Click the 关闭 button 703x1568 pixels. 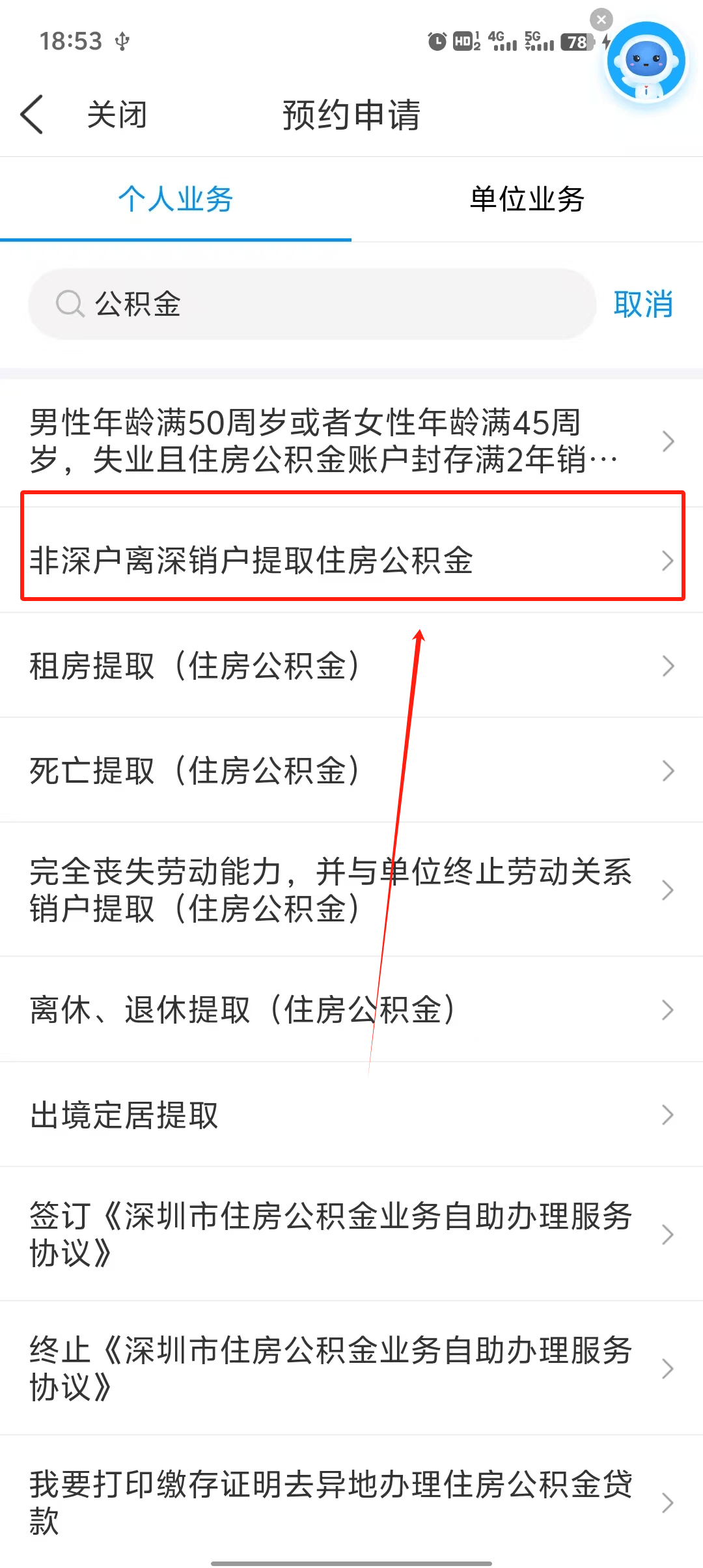[x=118, y=113]
